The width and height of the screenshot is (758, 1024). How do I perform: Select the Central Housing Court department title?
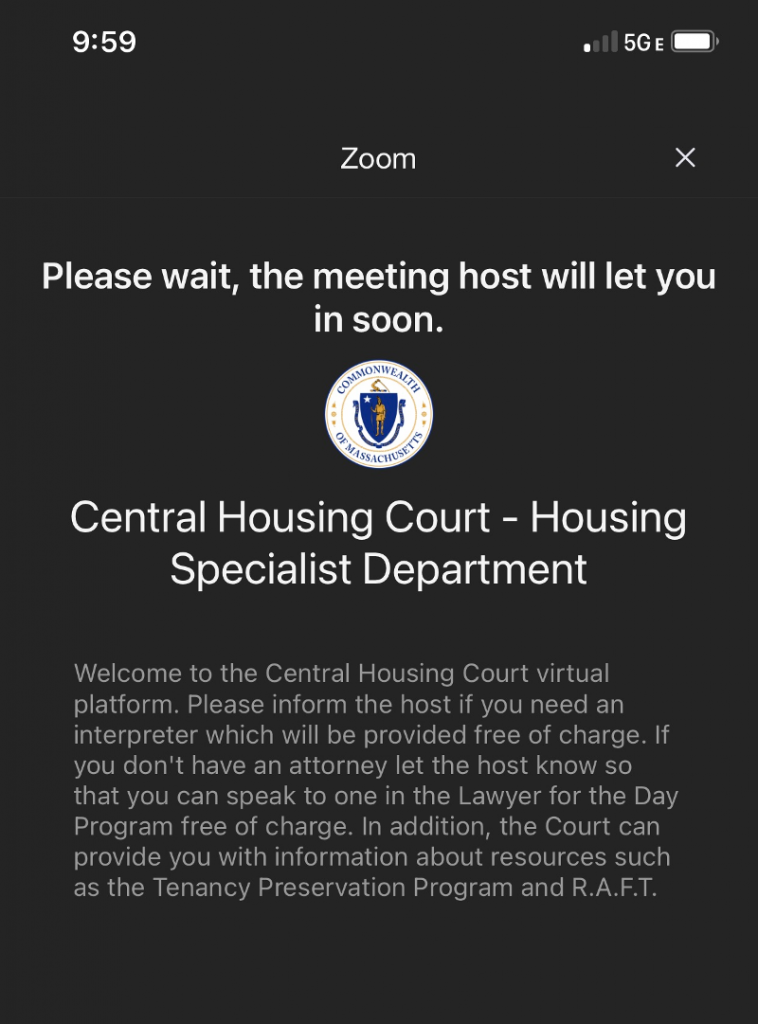coord(379,543)
